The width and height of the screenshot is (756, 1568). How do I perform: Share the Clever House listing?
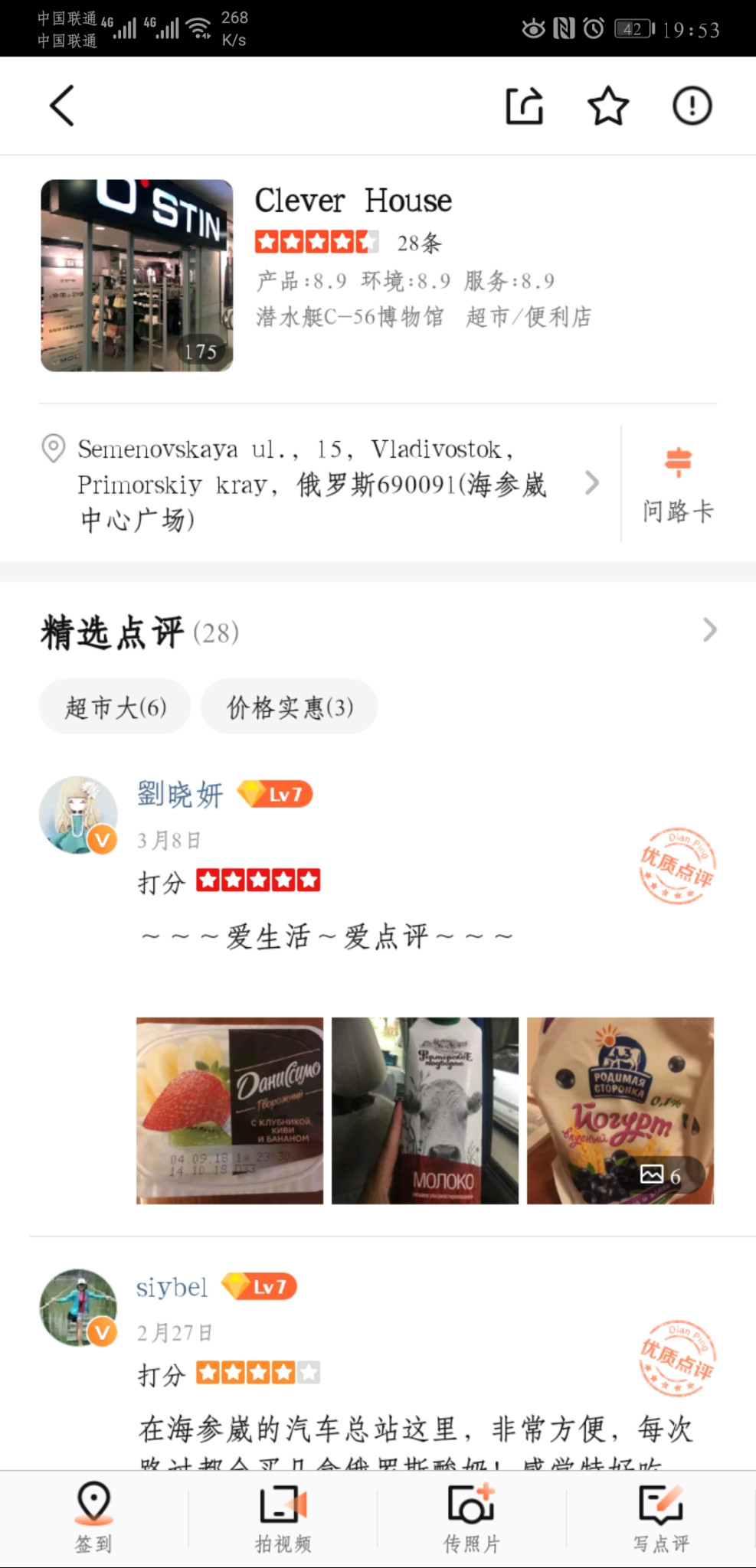[525, 106]
